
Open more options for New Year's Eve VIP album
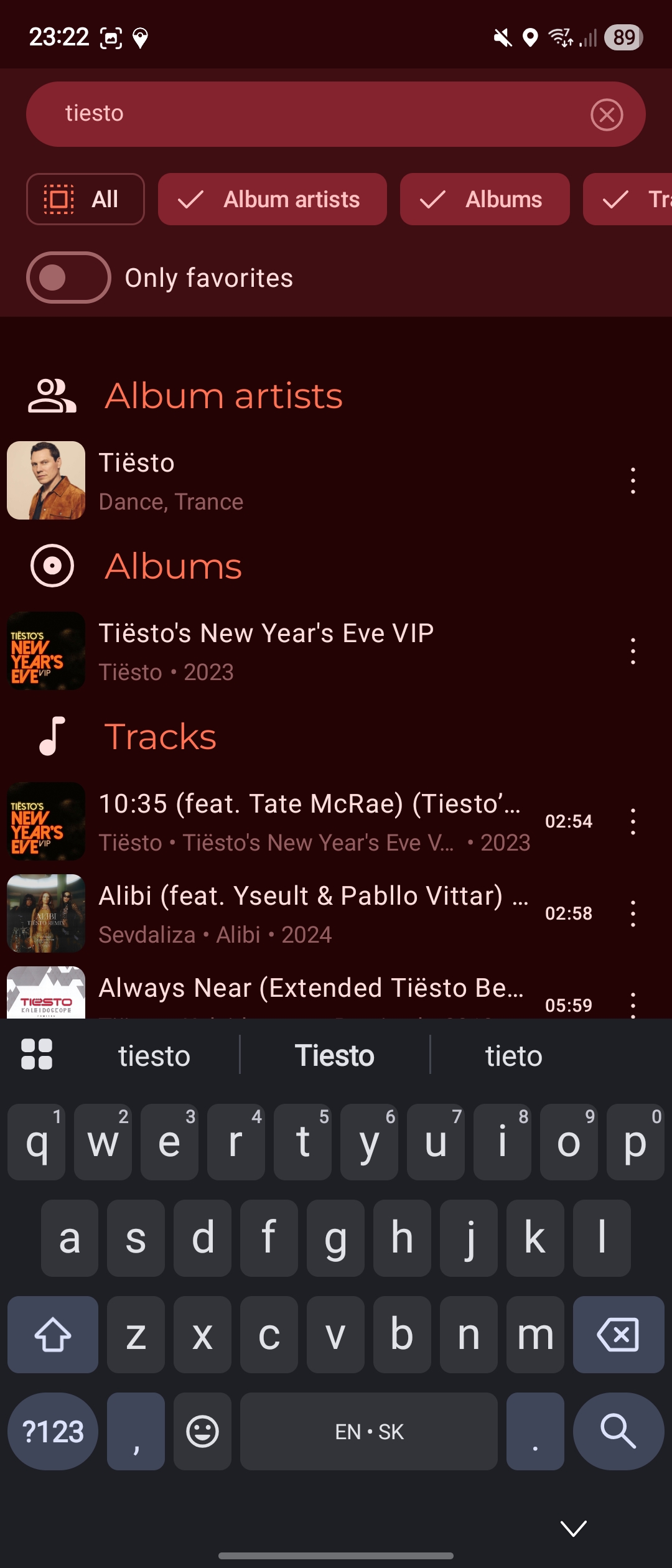tap(633, 651)
